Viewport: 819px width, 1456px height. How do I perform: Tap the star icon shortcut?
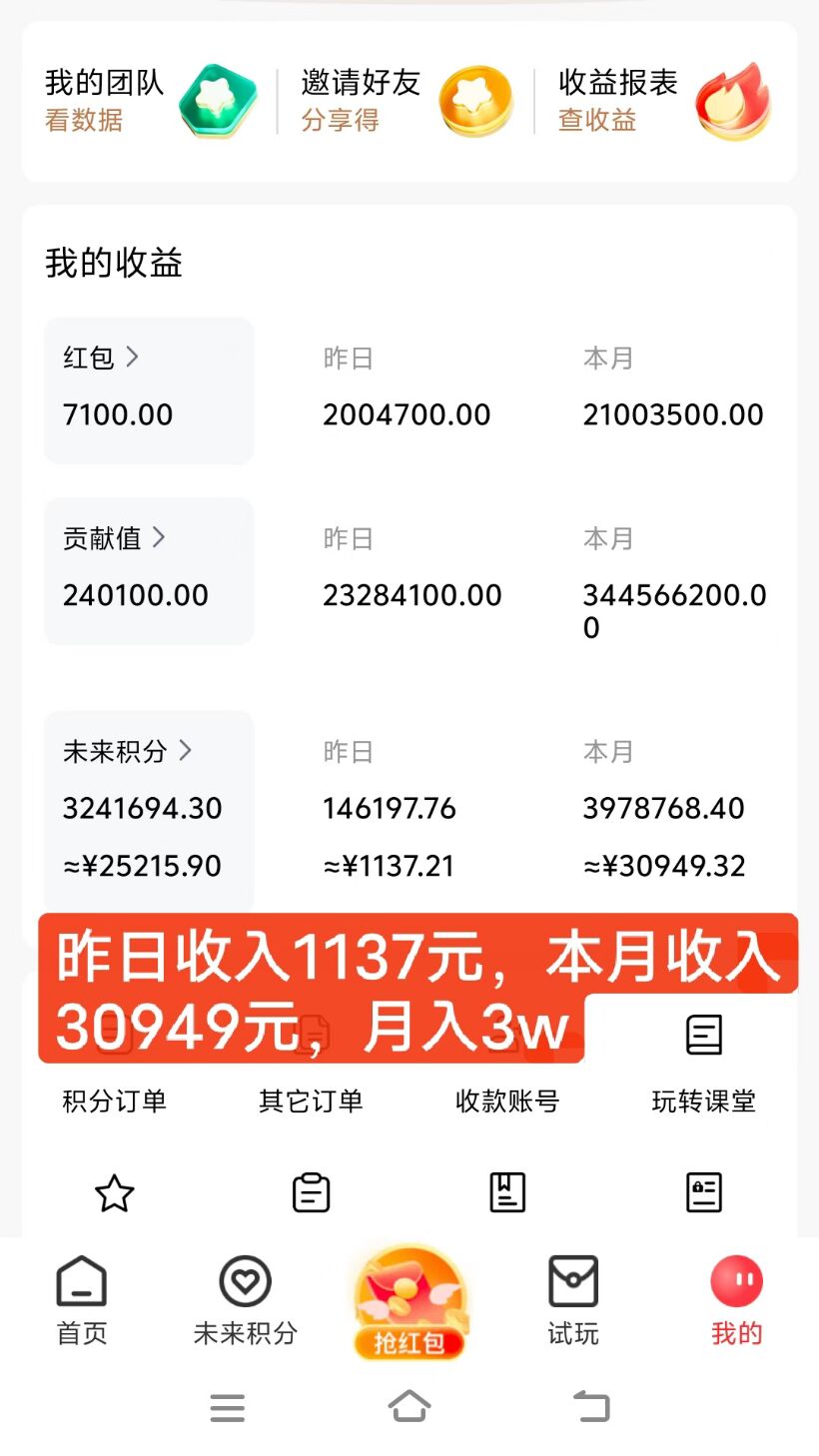tap(114, 1193)
